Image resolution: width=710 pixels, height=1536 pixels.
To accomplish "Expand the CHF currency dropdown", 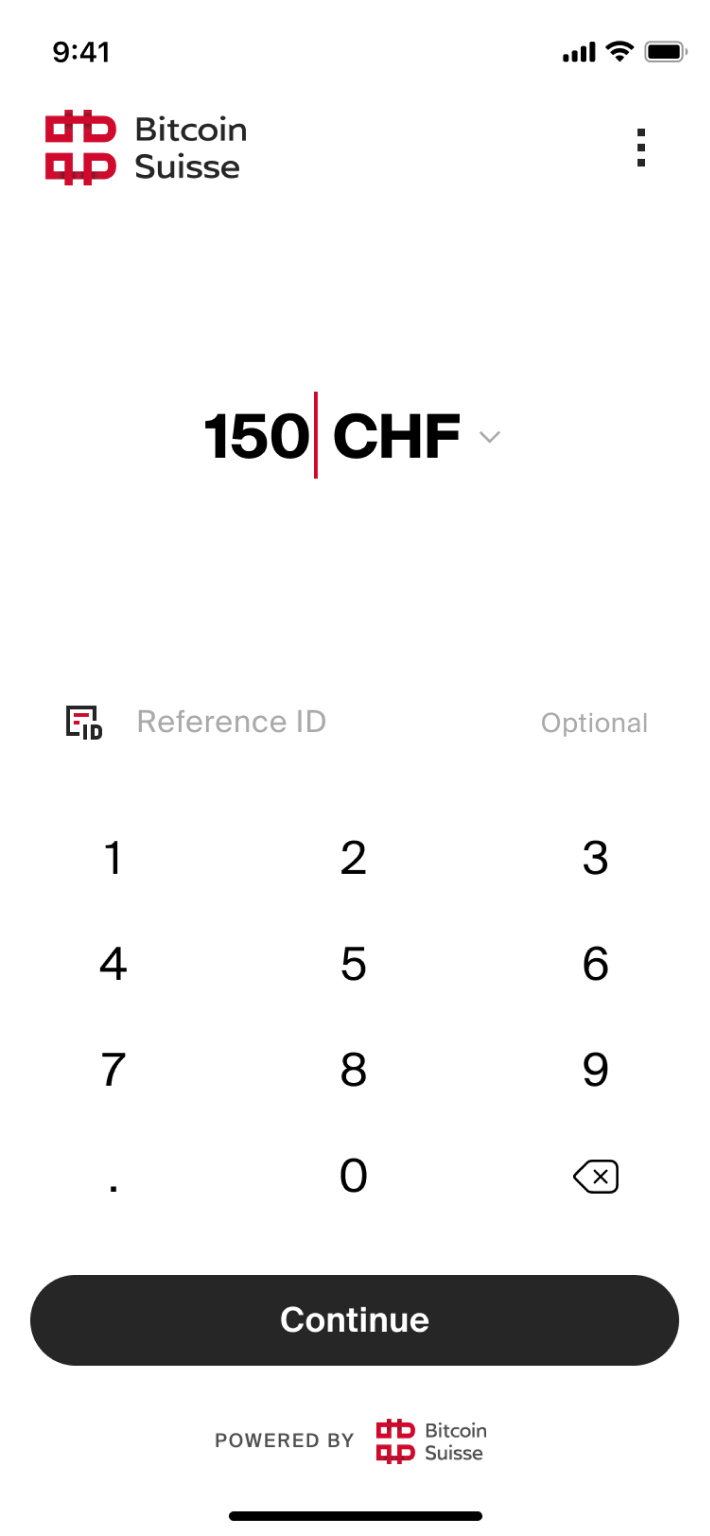I will (x=489, y=437).
